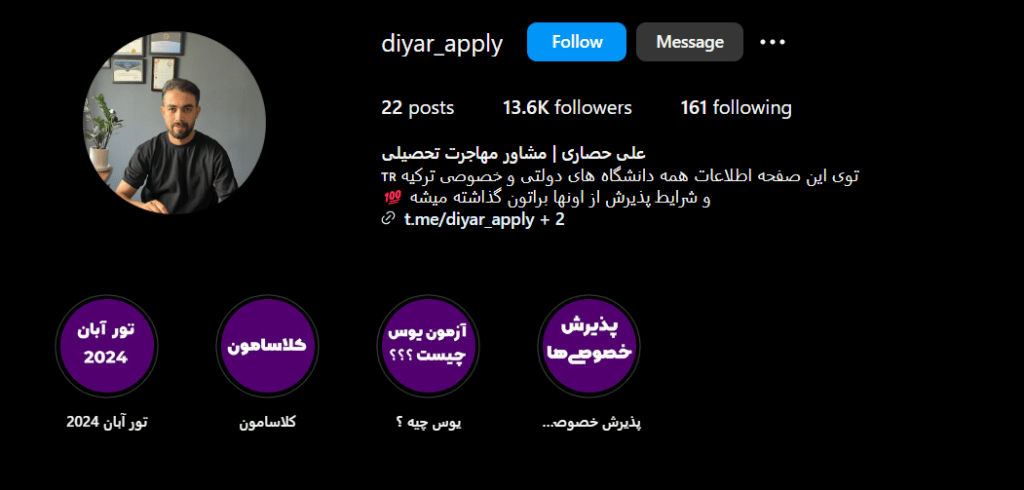The width and height of the screenshot is (1024, 490).
Task: View the 161 following list
Action: (735, 108)
